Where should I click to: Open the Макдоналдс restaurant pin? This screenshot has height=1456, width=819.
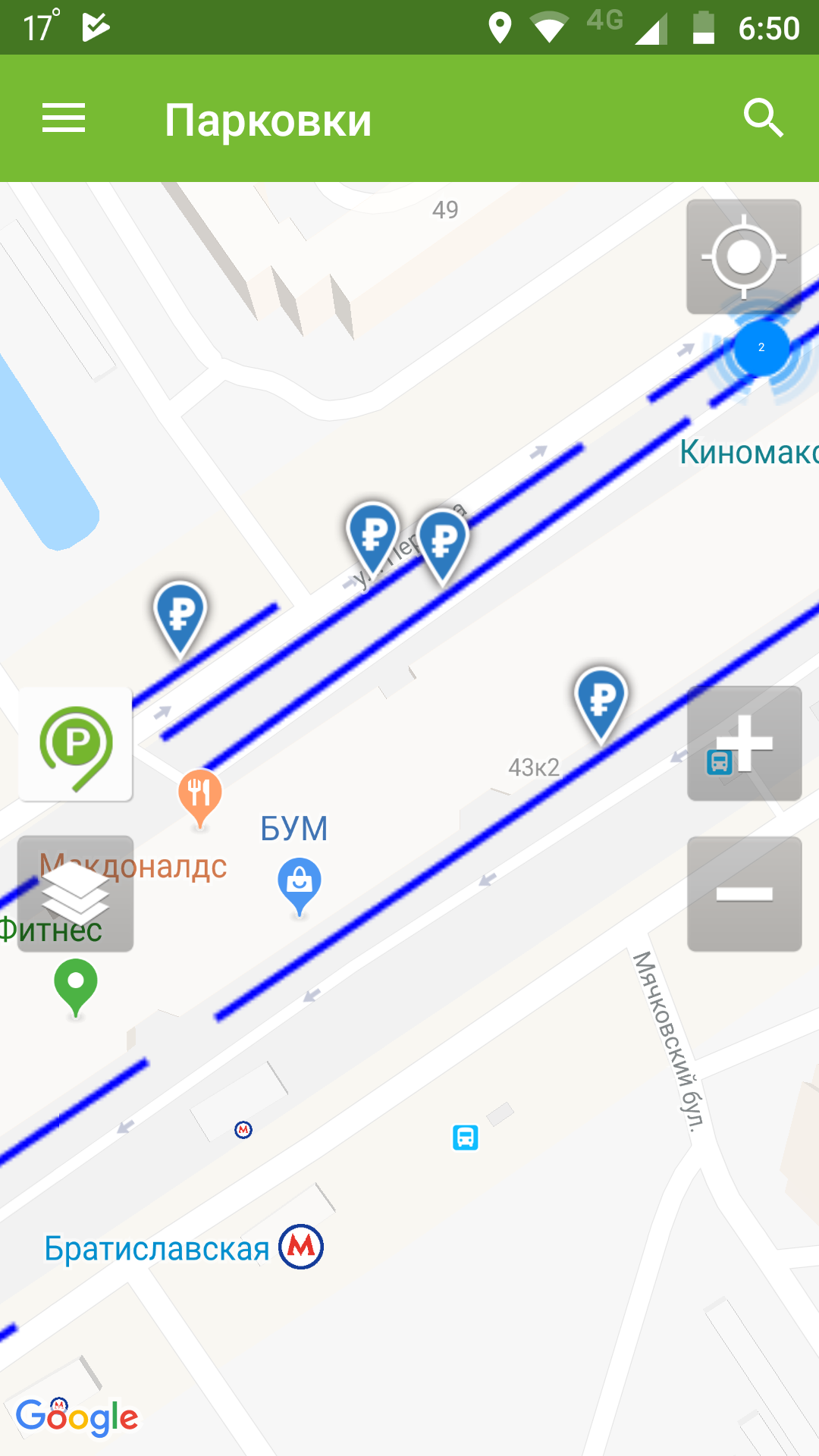(200, 795)
